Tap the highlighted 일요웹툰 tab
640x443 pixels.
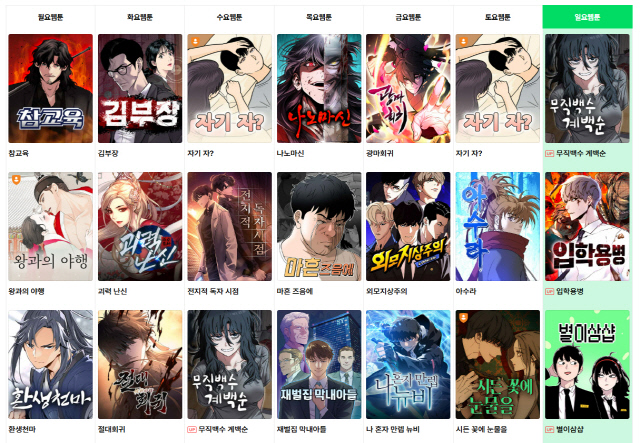click(587, 17)
